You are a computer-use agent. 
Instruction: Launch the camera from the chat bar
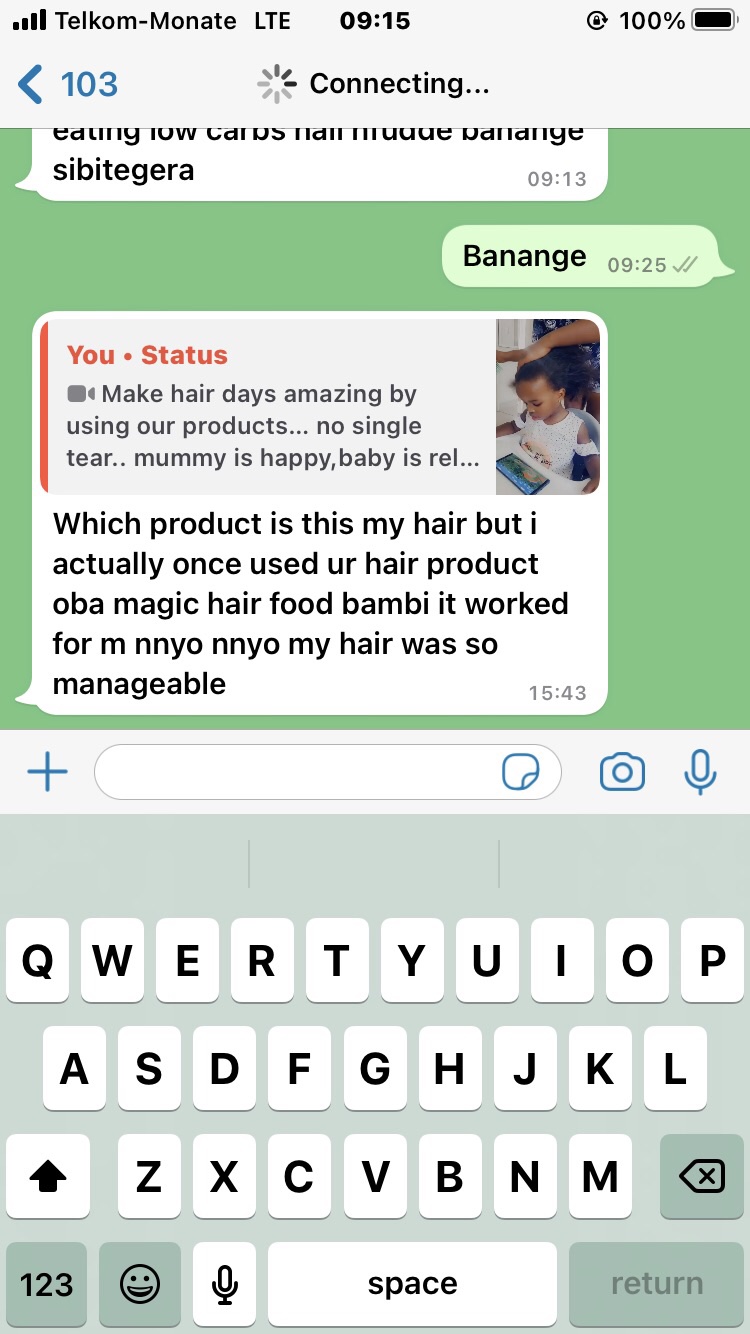coord(622,773)
